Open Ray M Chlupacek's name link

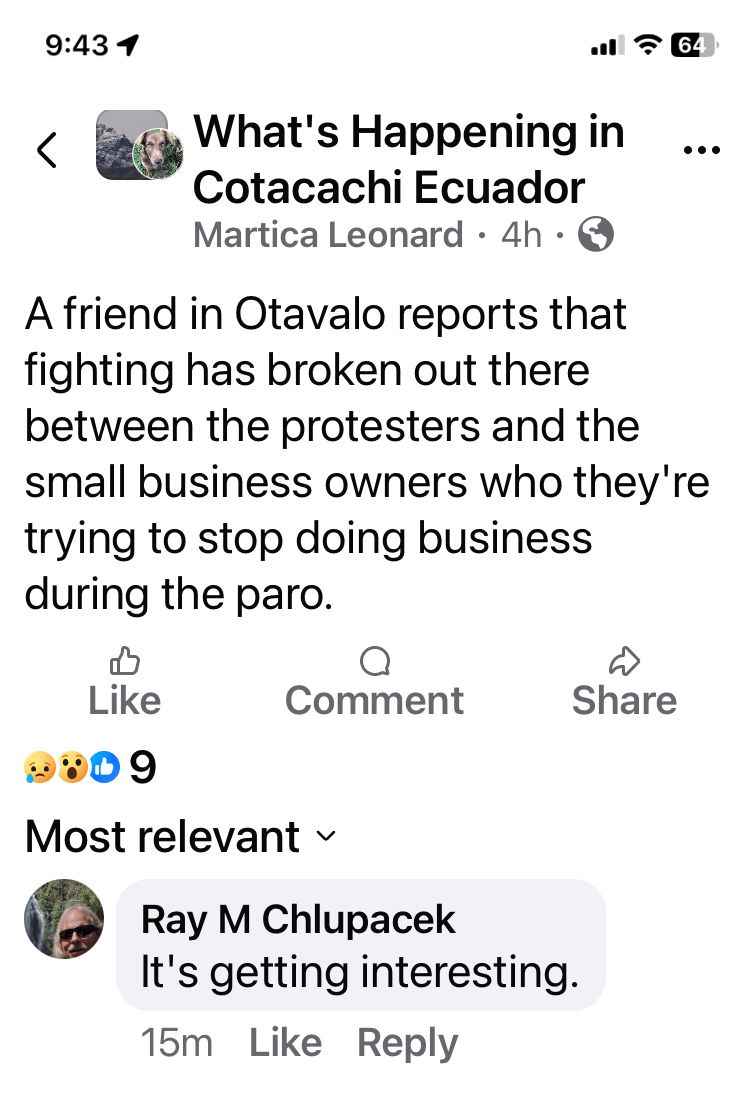[x=298, y=919]
